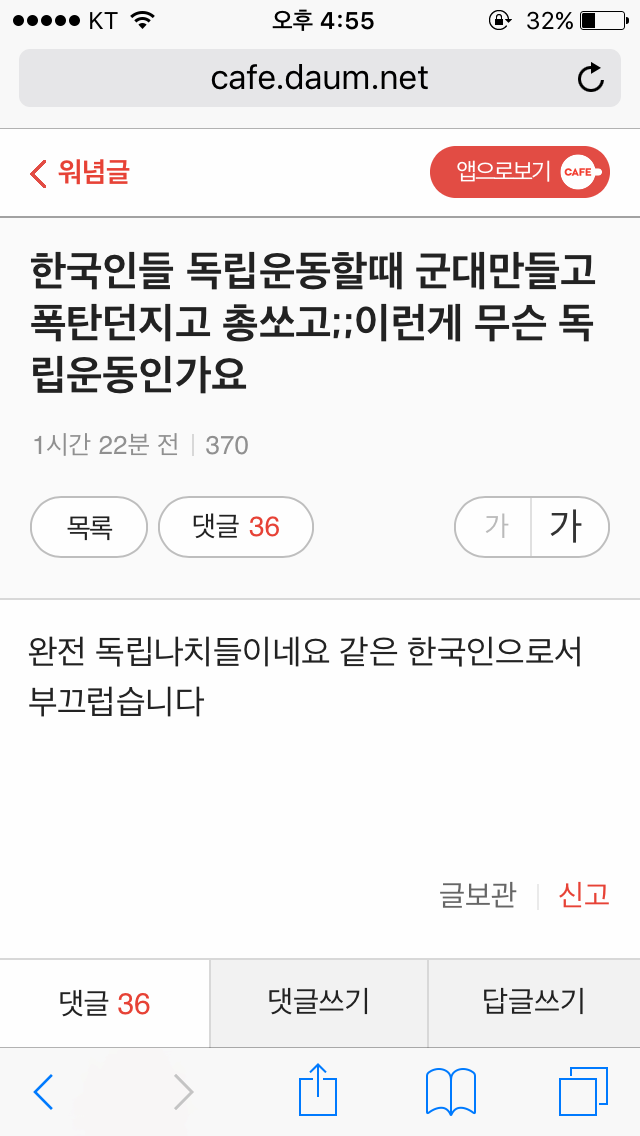640x1136 pixels.
Task: Switch to 댓글 36 bottom tab
Action: pos(104,1003)
